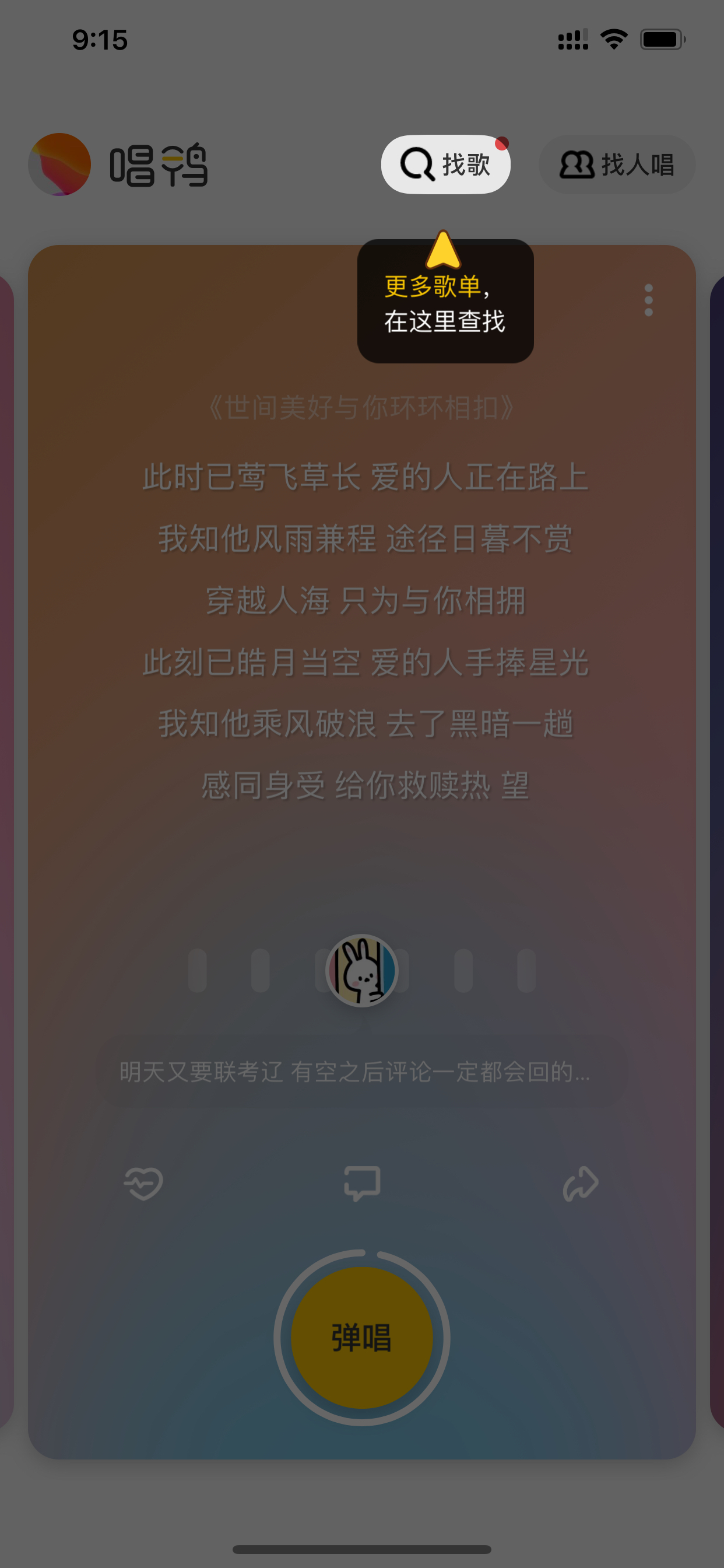Open the singer's rabbit avatar
Image resolution: width=724 pixels, height=1568 pixels.
coord(362,970)
